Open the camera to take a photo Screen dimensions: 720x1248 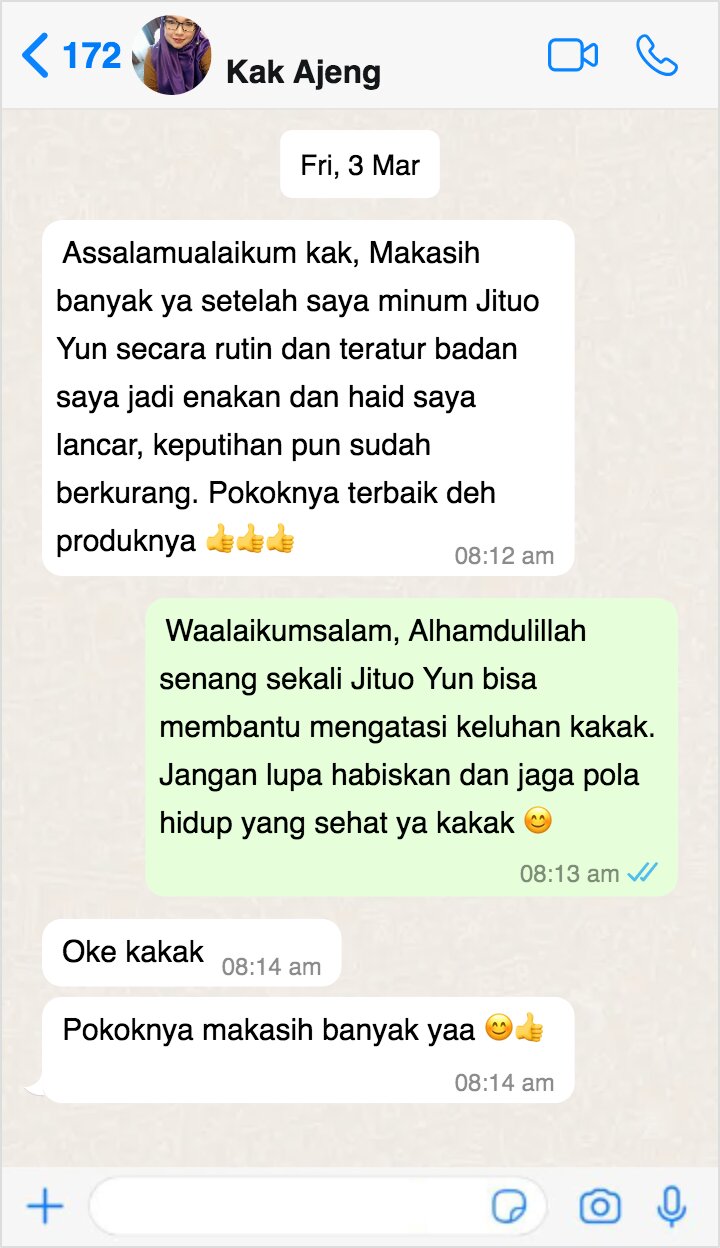[x=600, y=1207]
